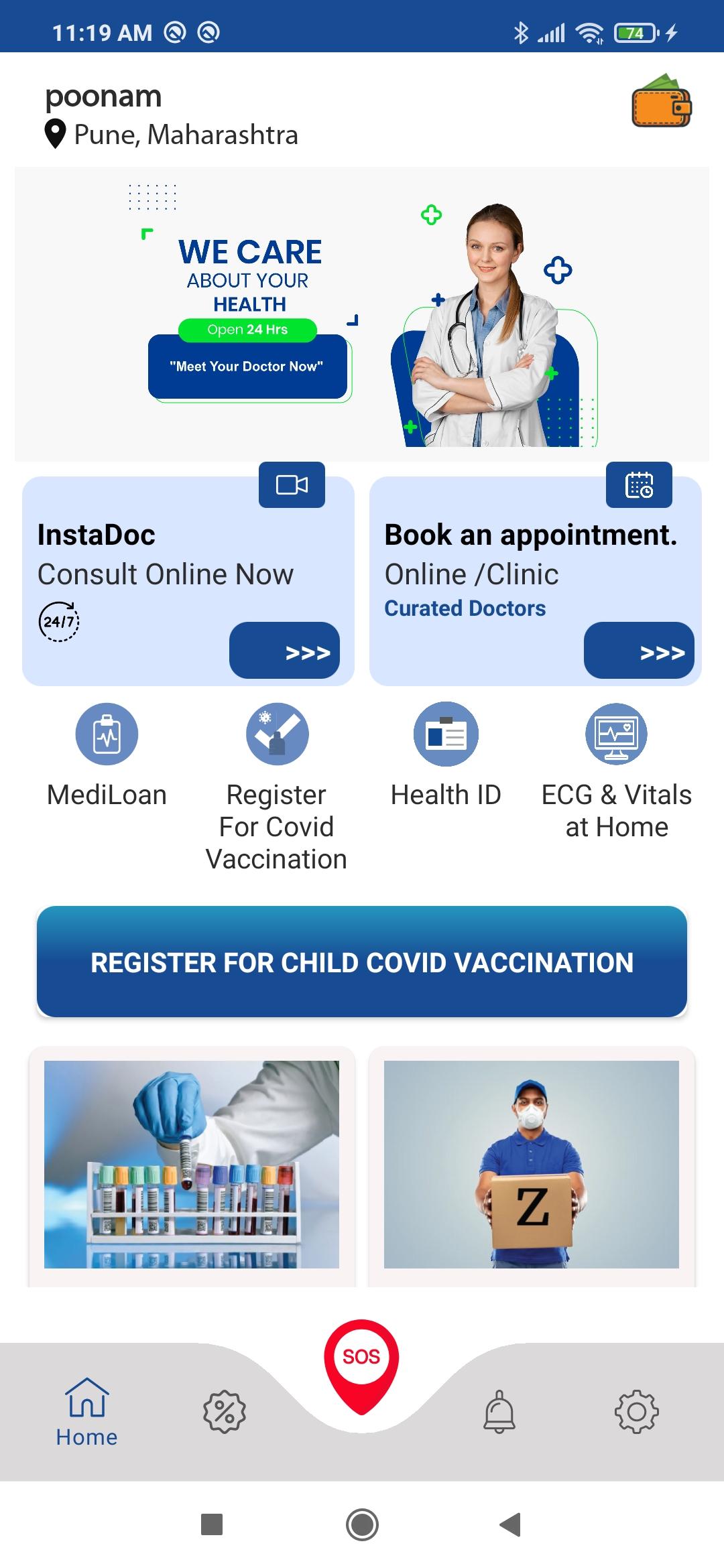724x1568 pixels.
Task: Open the Book an appointment arrow button
Action: click(x=639, y=651)
